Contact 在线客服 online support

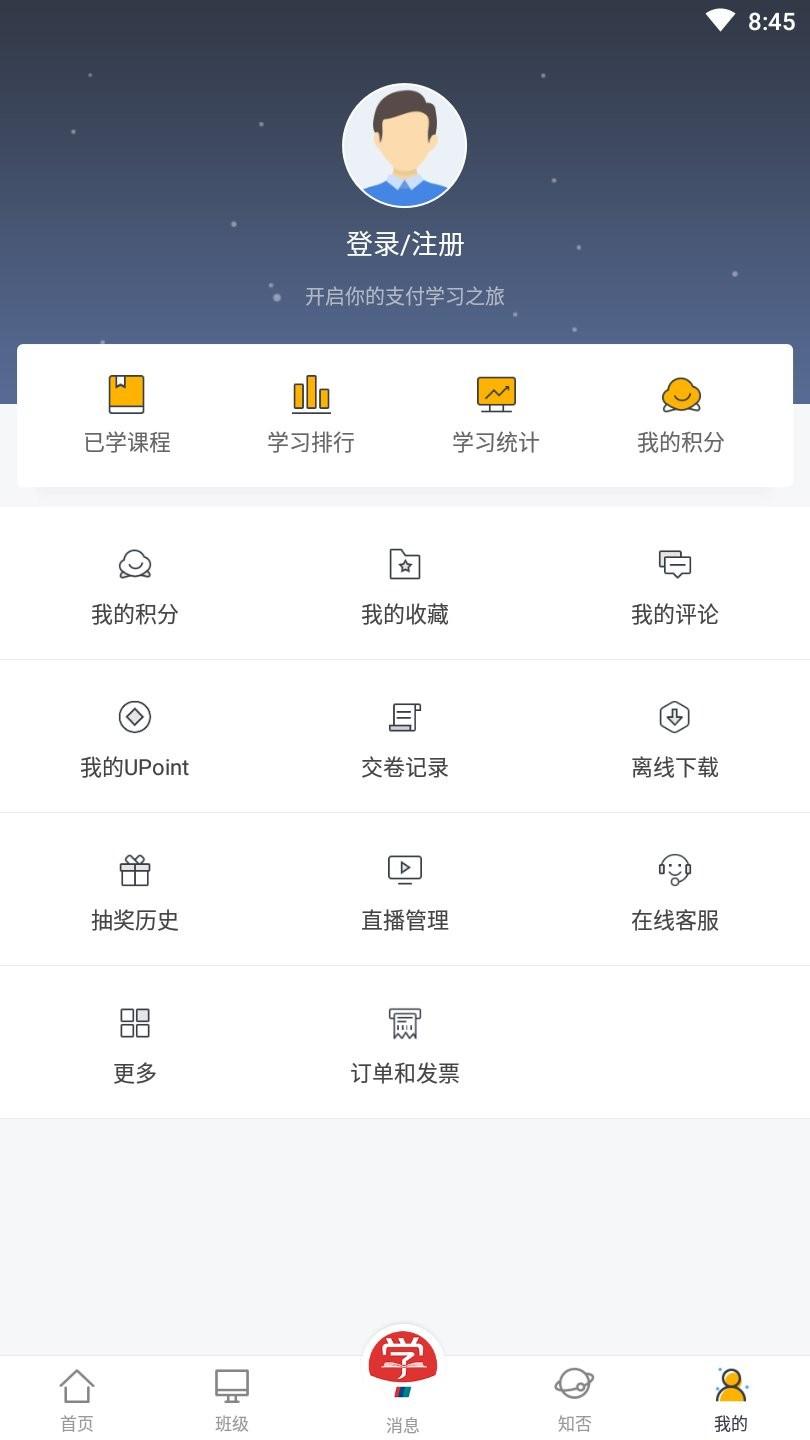coord(675,891)
